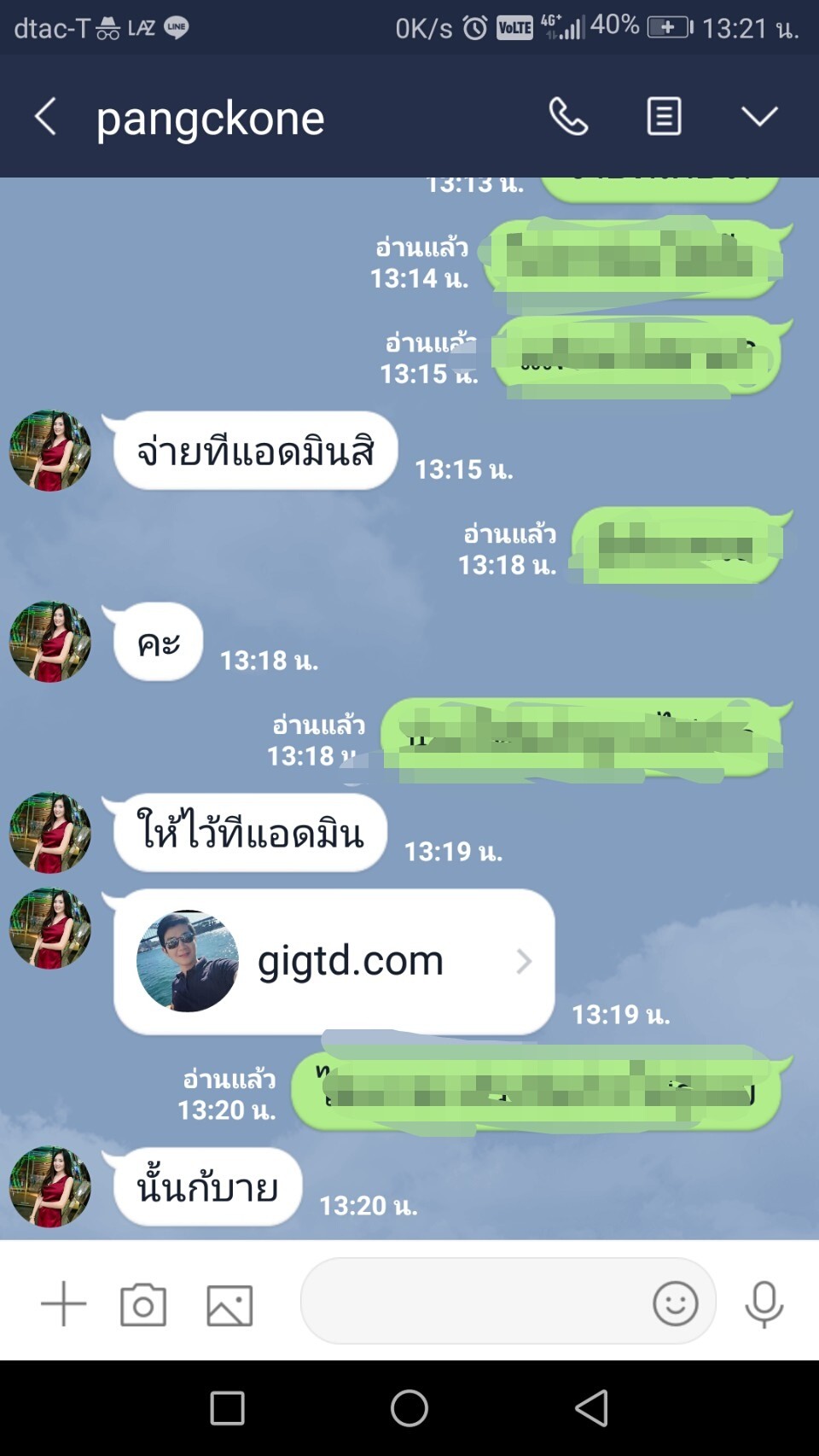Open the shared gigtd.com contact card
This screenshot has height=1456, width=819.
tap(334, 962)
